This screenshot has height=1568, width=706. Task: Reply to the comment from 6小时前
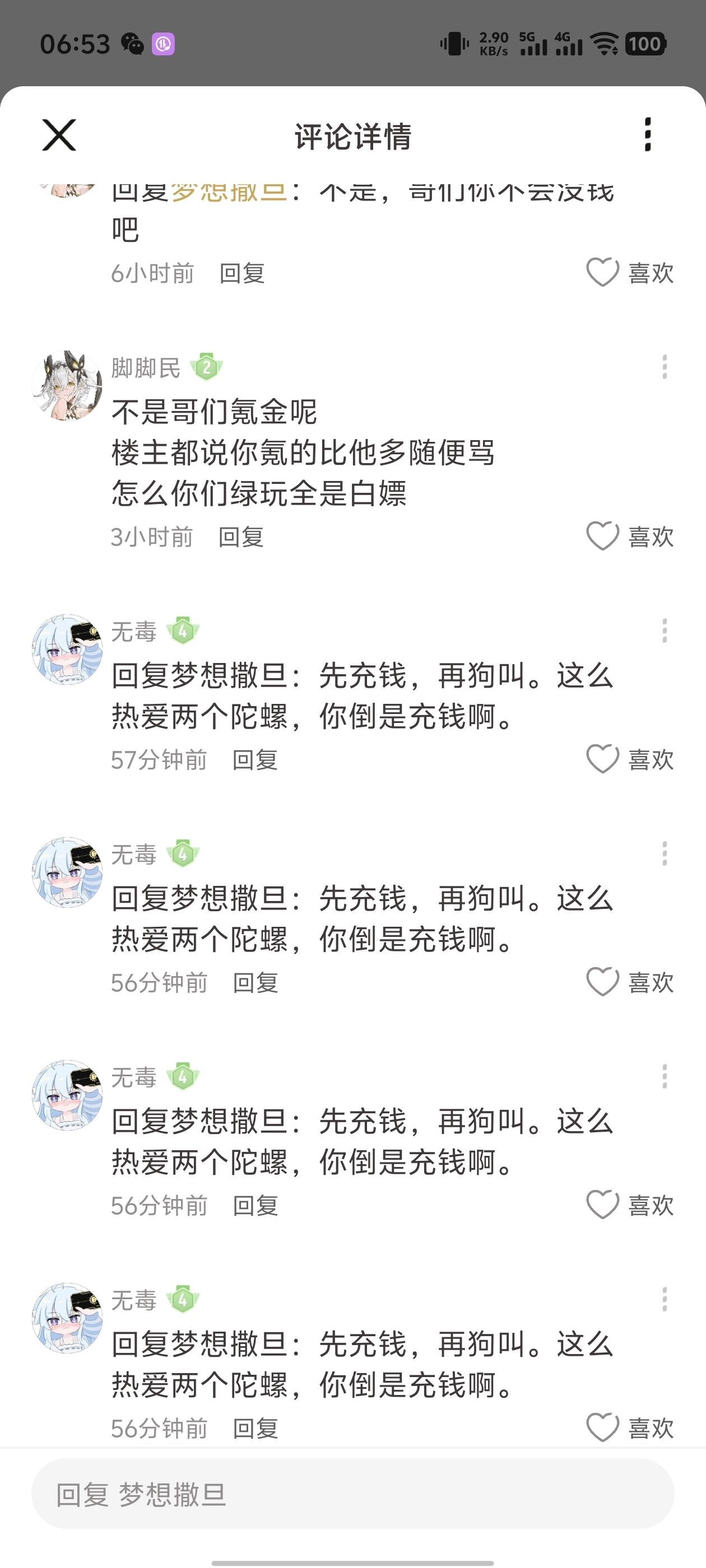click(242, 273)
